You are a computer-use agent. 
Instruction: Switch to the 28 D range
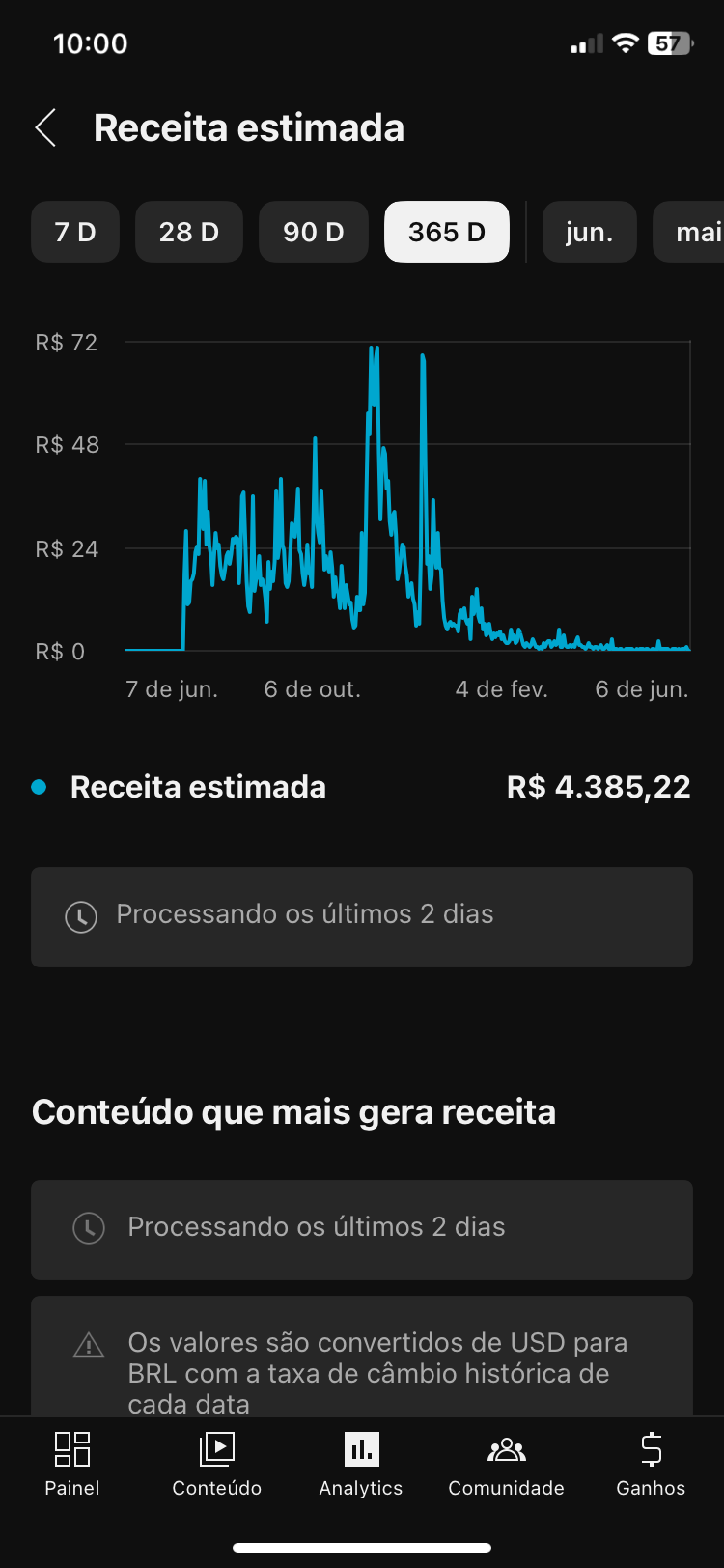(x=189, y=232)
